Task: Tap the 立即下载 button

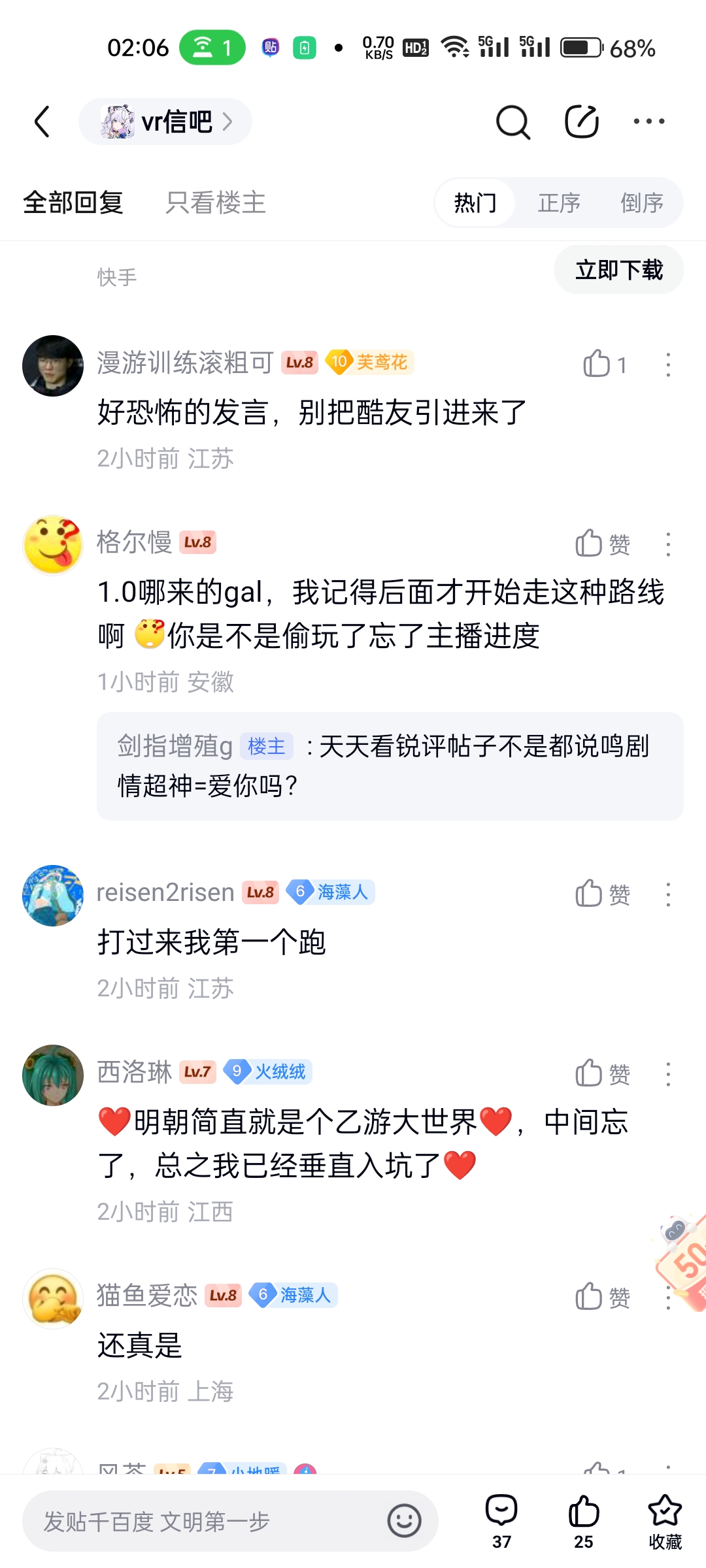Action: 618,270
